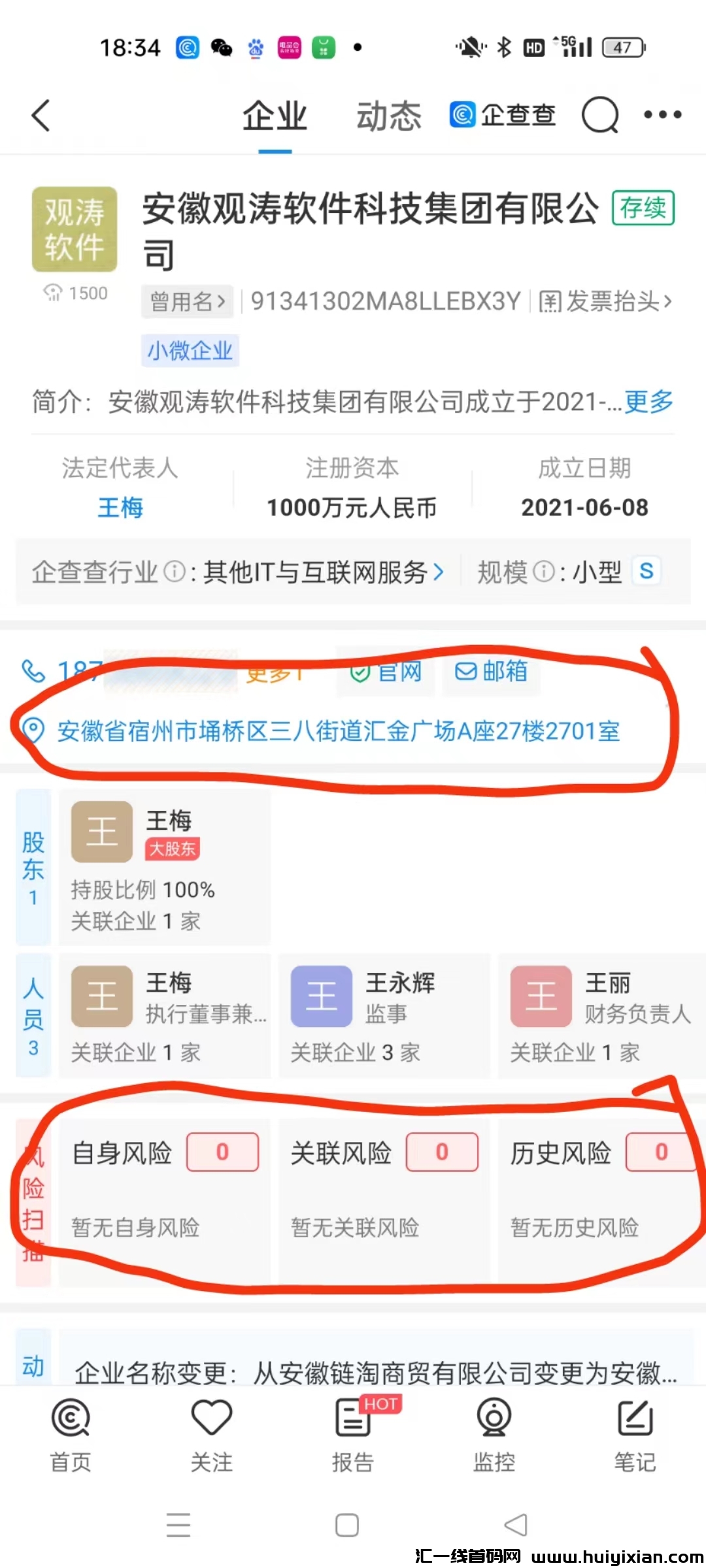Viewport: 706px width, 1568px height.
Task: Open the company address link
Action: click(340, 733)
